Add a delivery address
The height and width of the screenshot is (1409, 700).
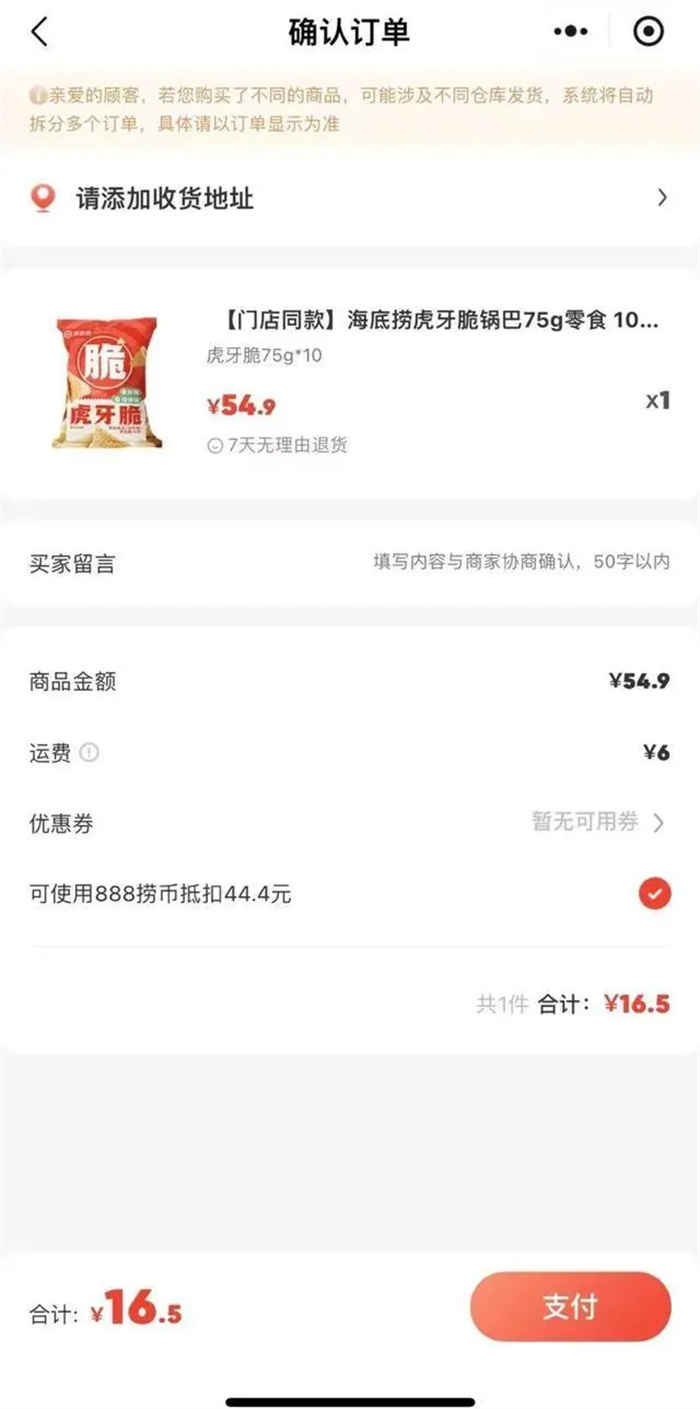click(x=349, y=198)
